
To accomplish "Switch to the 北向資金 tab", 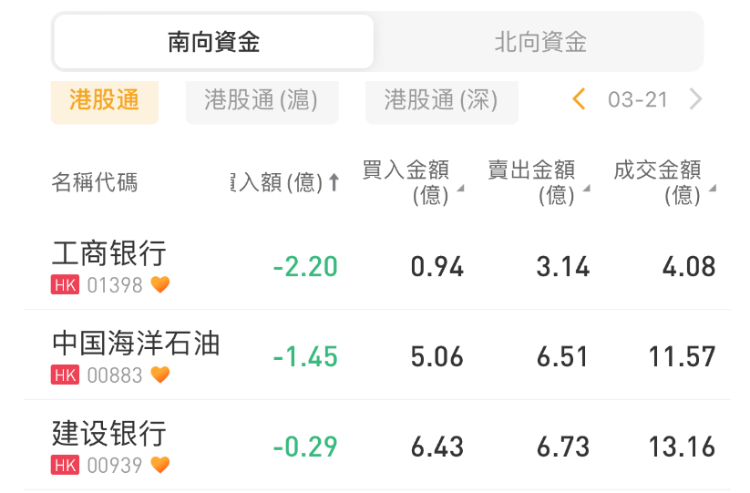I will 540,42.
